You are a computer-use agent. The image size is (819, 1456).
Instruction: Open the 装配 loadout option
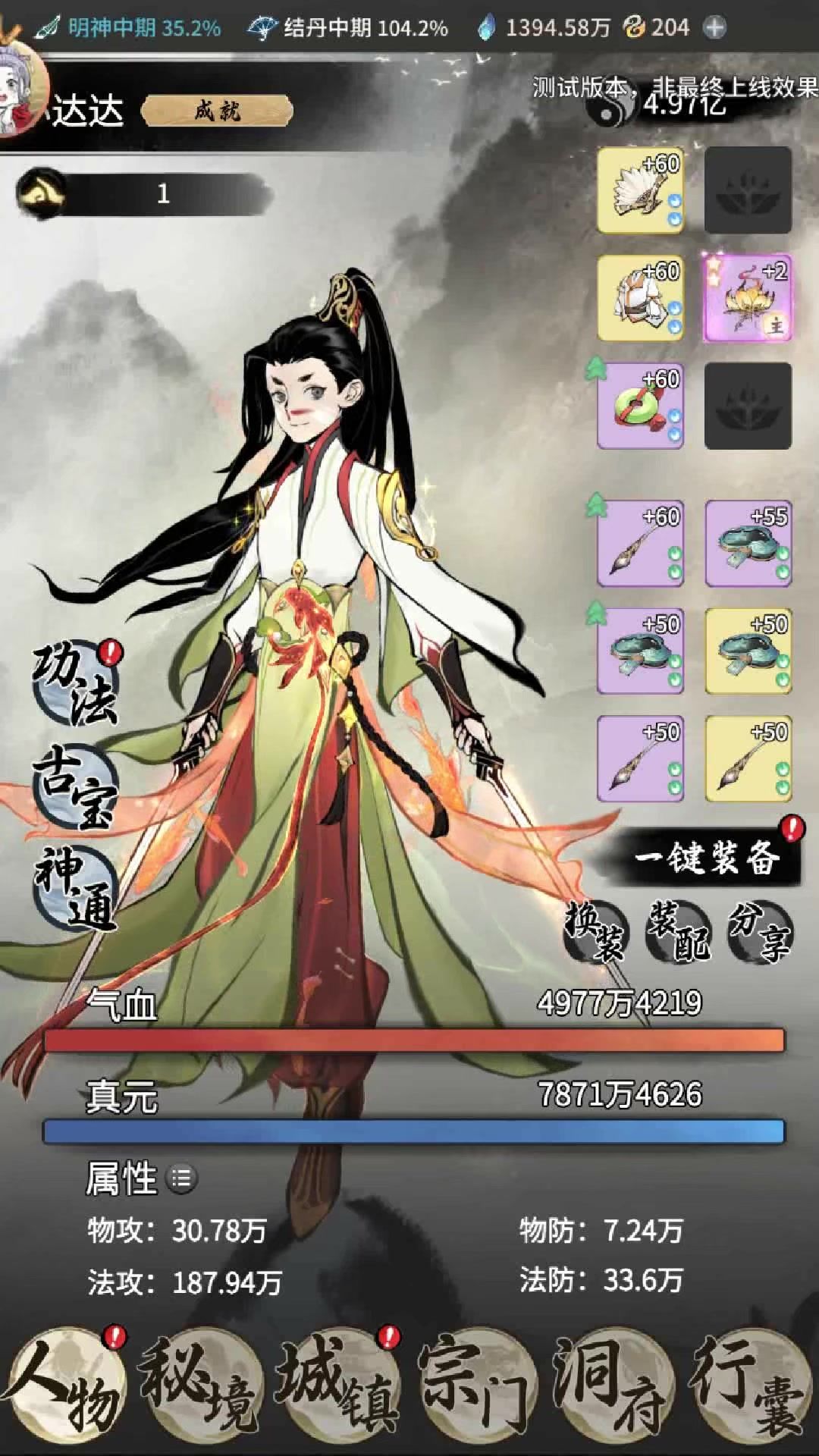pos(678,931)
